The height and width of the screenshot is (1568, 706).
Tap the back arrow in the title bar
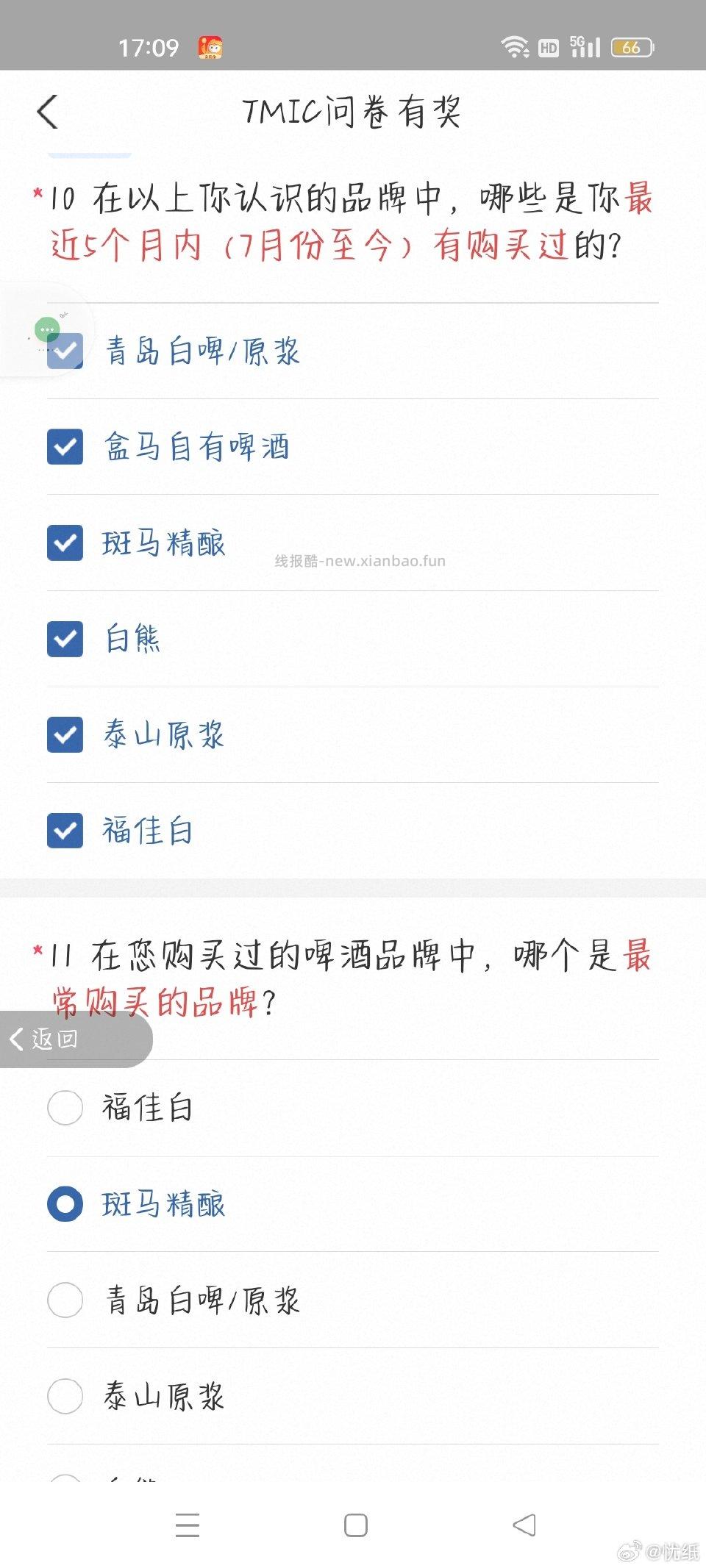coord(47,112)
